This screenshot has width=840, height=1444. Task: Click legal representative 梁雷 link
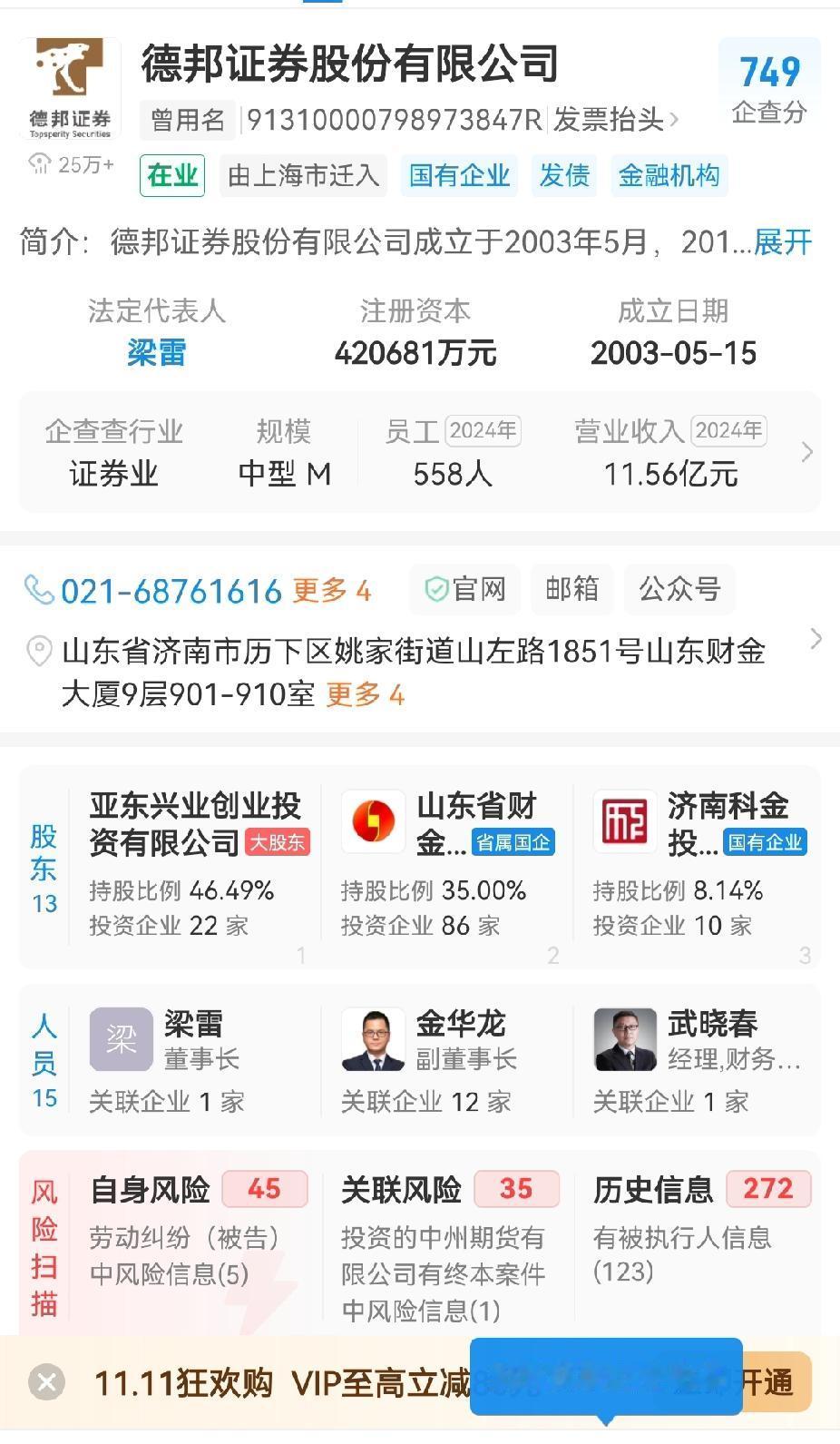pos(157,353)
